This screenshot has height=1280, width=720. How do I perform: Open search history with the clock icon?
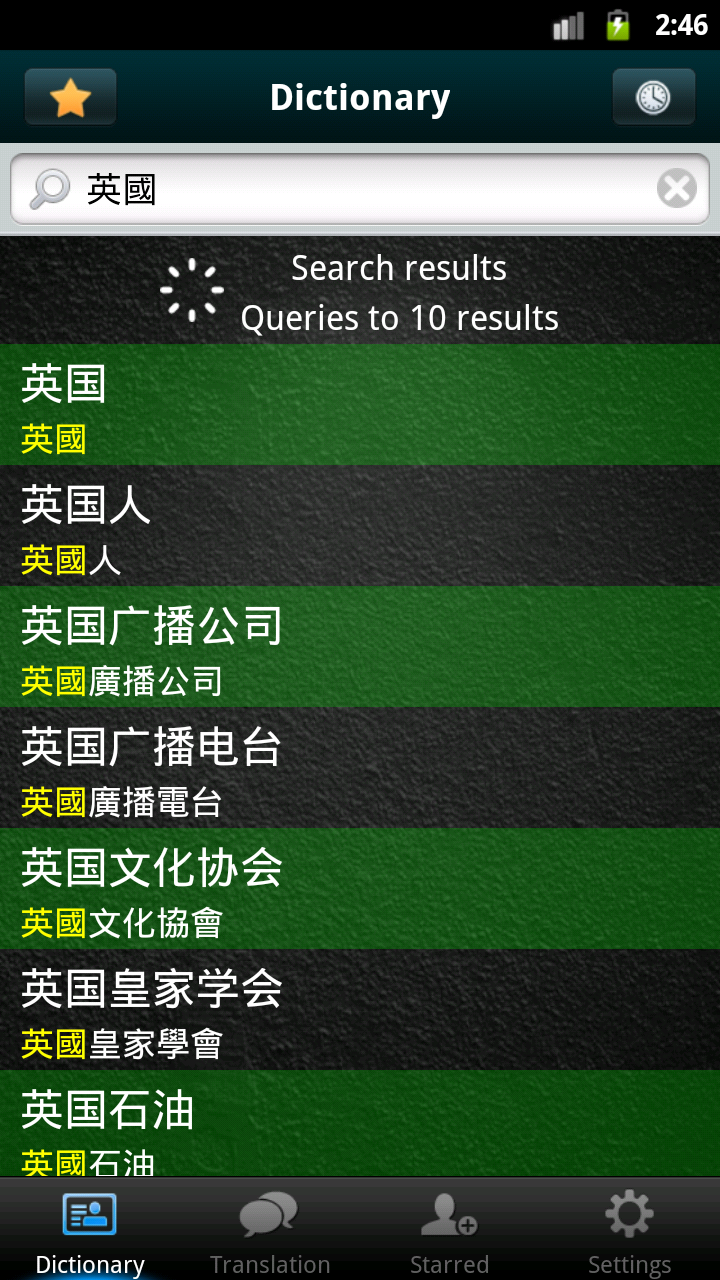point(653,96)
